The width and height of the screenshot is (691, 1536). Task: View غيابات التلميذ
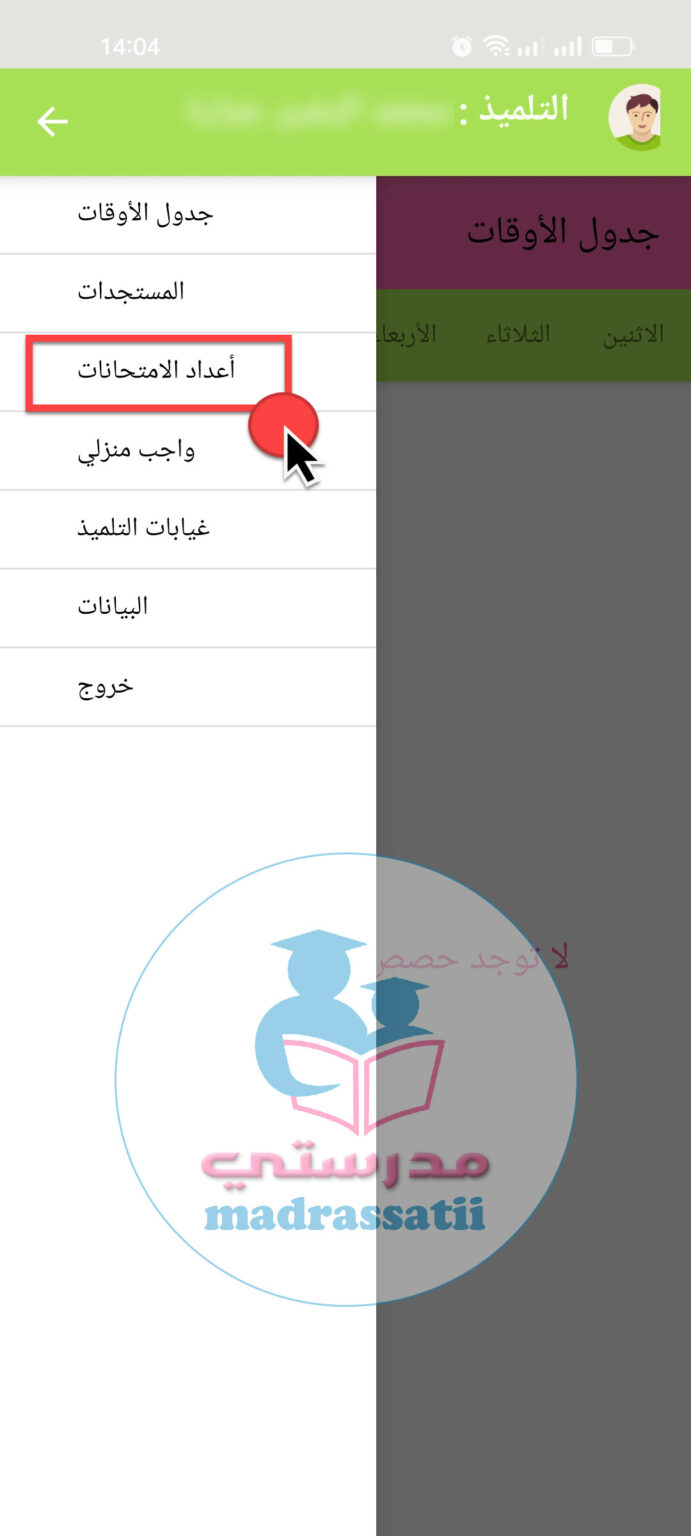point(188,529)
